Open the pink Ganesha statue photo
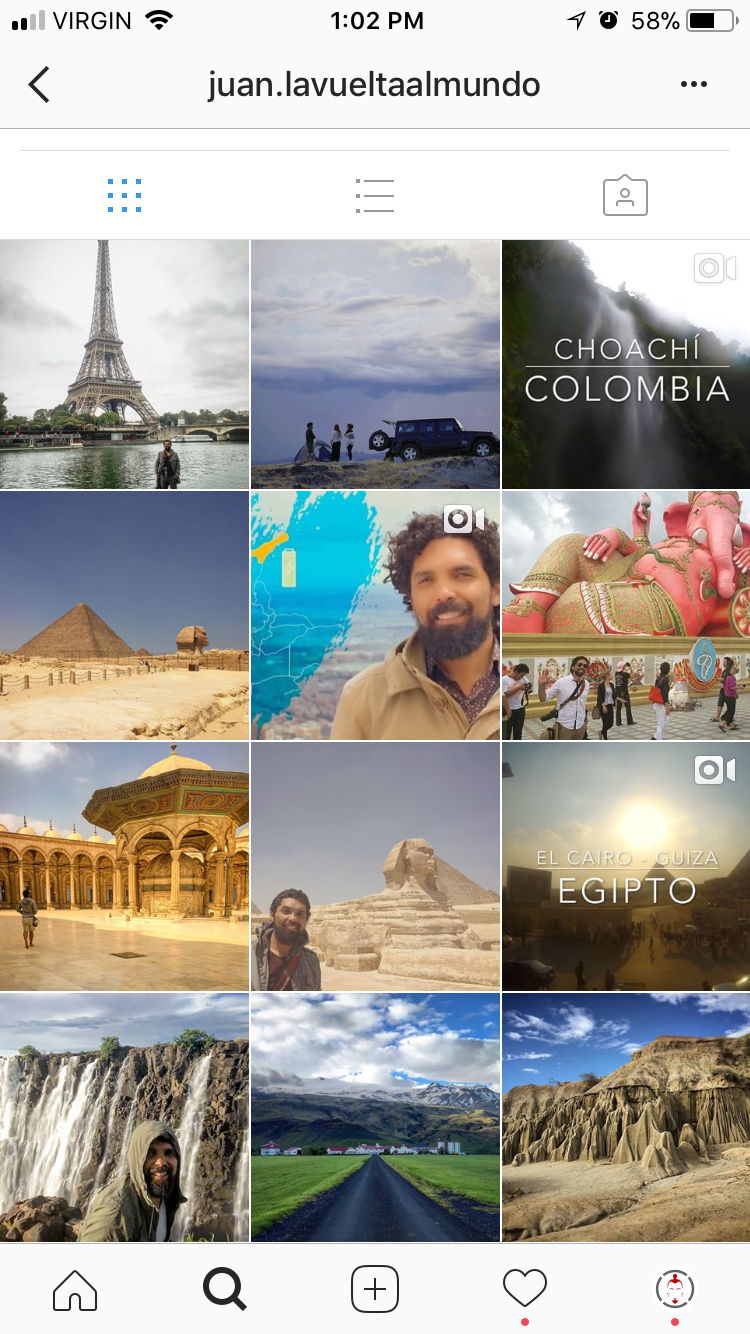This screenshot has width=750, height=1334. [x=626, y=615]
